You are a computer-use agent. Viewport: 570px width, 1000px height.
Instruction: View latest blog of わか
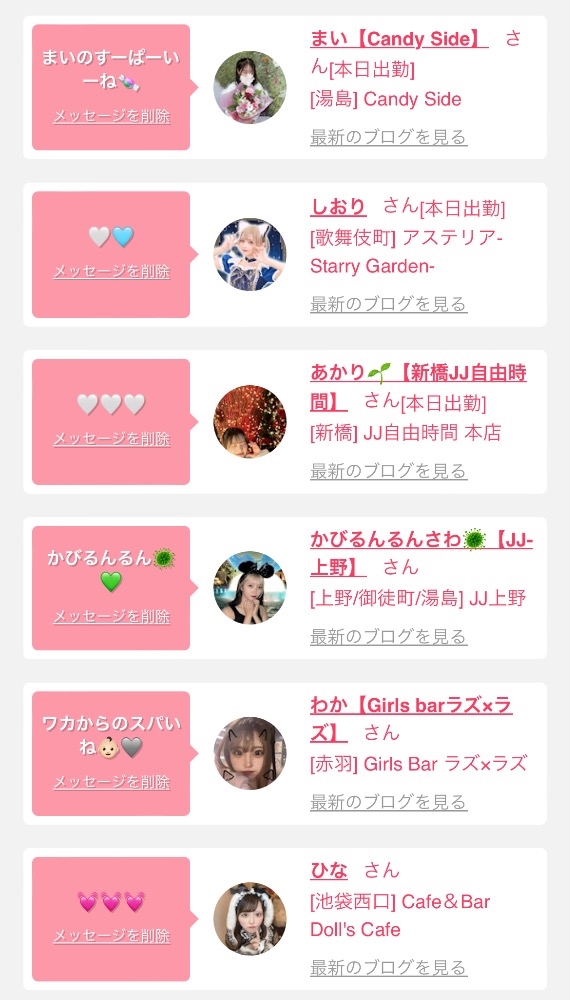pos(389,802)
